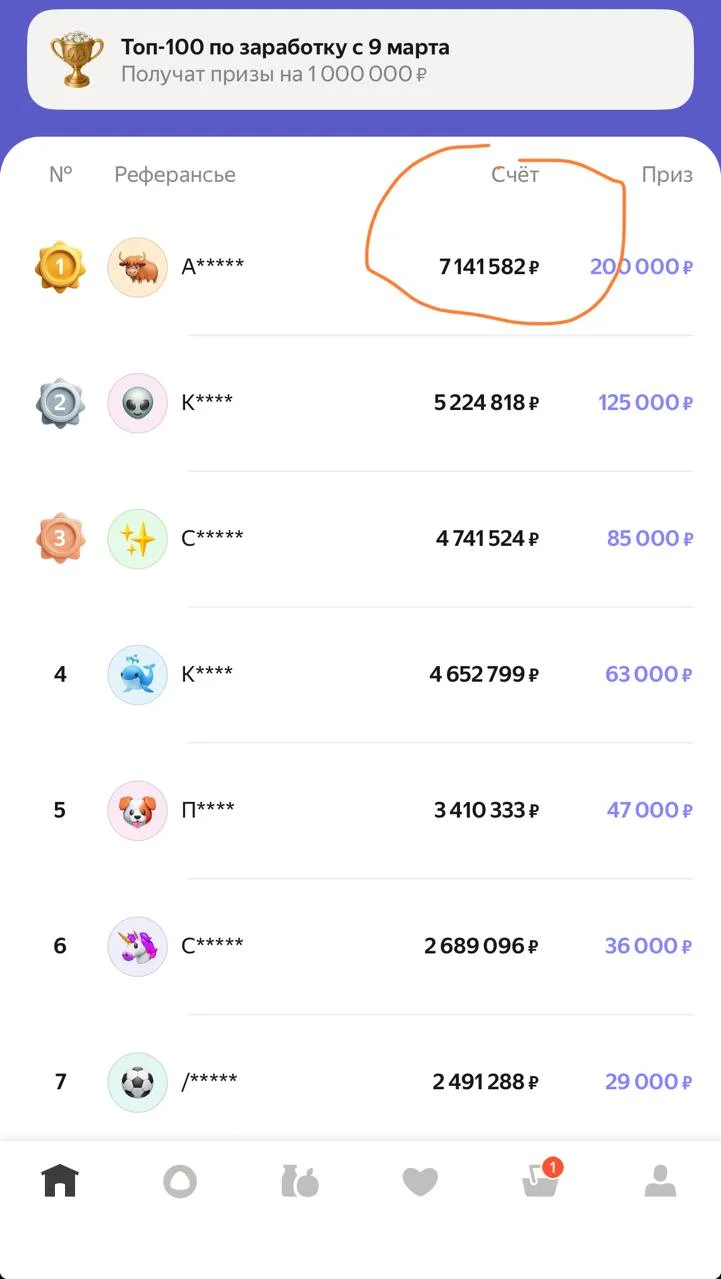This screenshot has width=721, height=1279.
Task: Open the Alice assistant tab
Action: coord(180,1182)
